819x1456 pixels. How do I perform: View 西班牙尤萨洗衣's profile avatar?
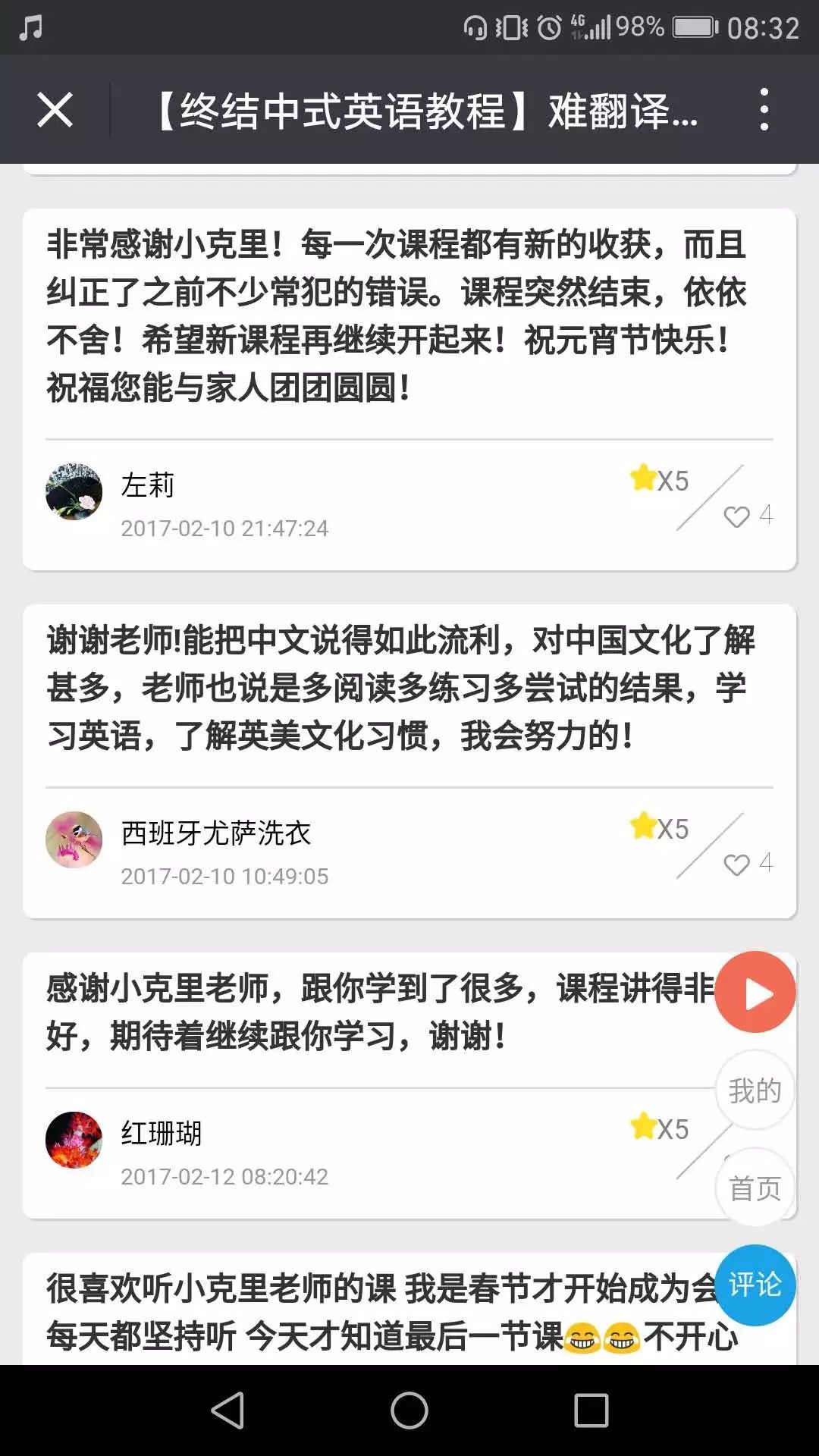click(x=74, y=840)
